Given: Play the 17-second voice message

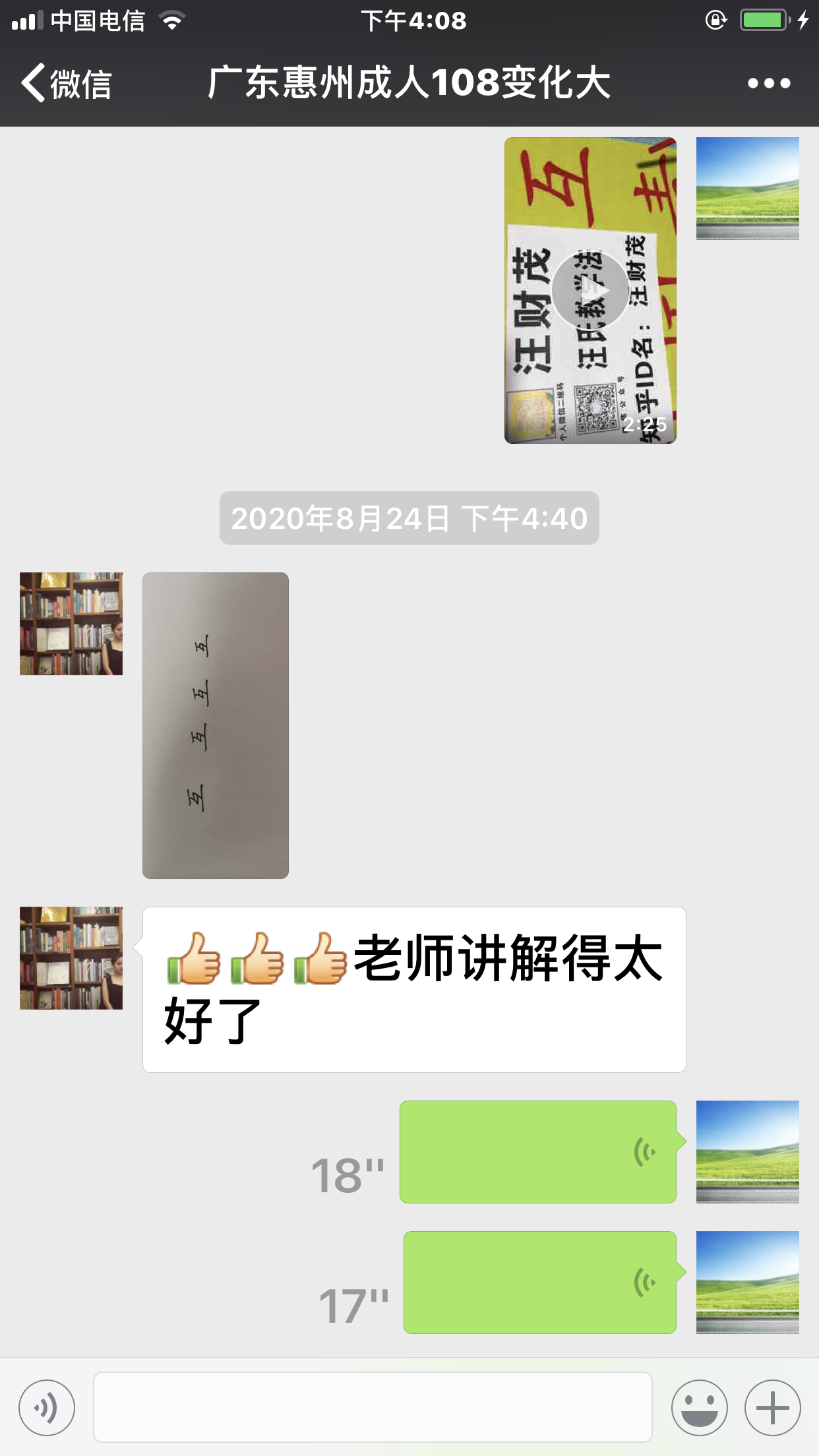Looking at the screenshot, I should pyautogui.click(x=539, y=1283).
